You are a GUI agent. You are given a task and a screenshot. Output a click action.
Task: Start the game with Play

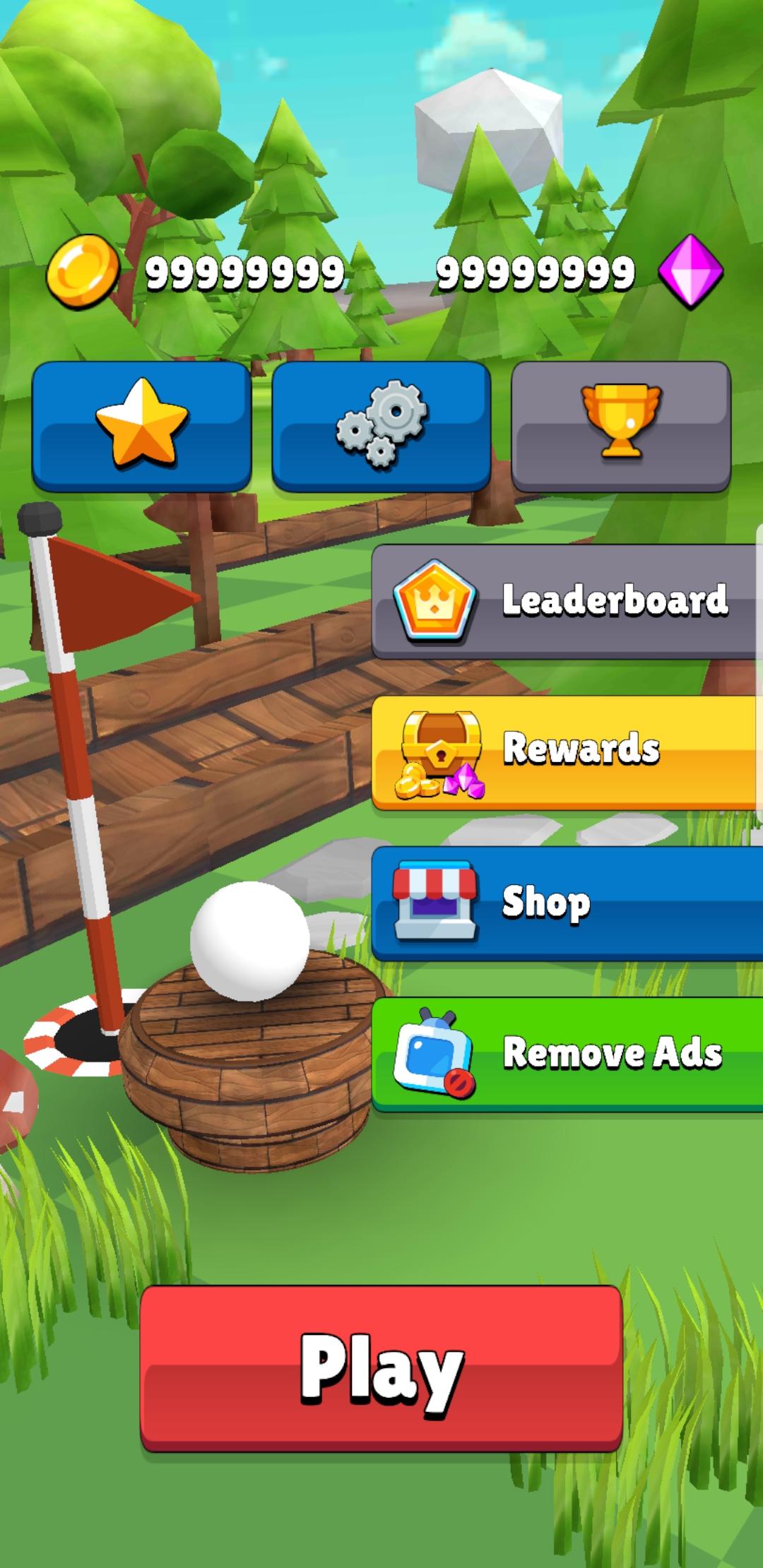click(381, 1367)
